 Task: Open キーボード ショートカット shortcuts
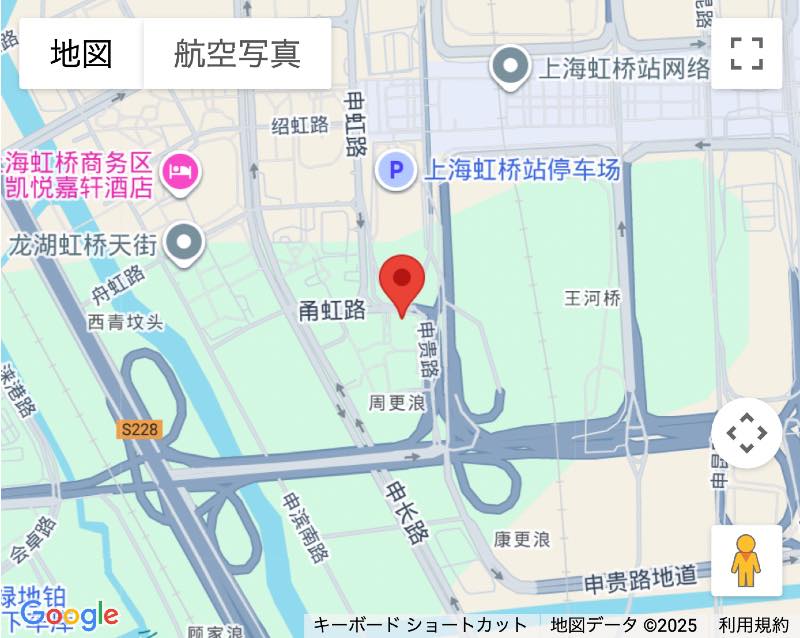(420, 625)
